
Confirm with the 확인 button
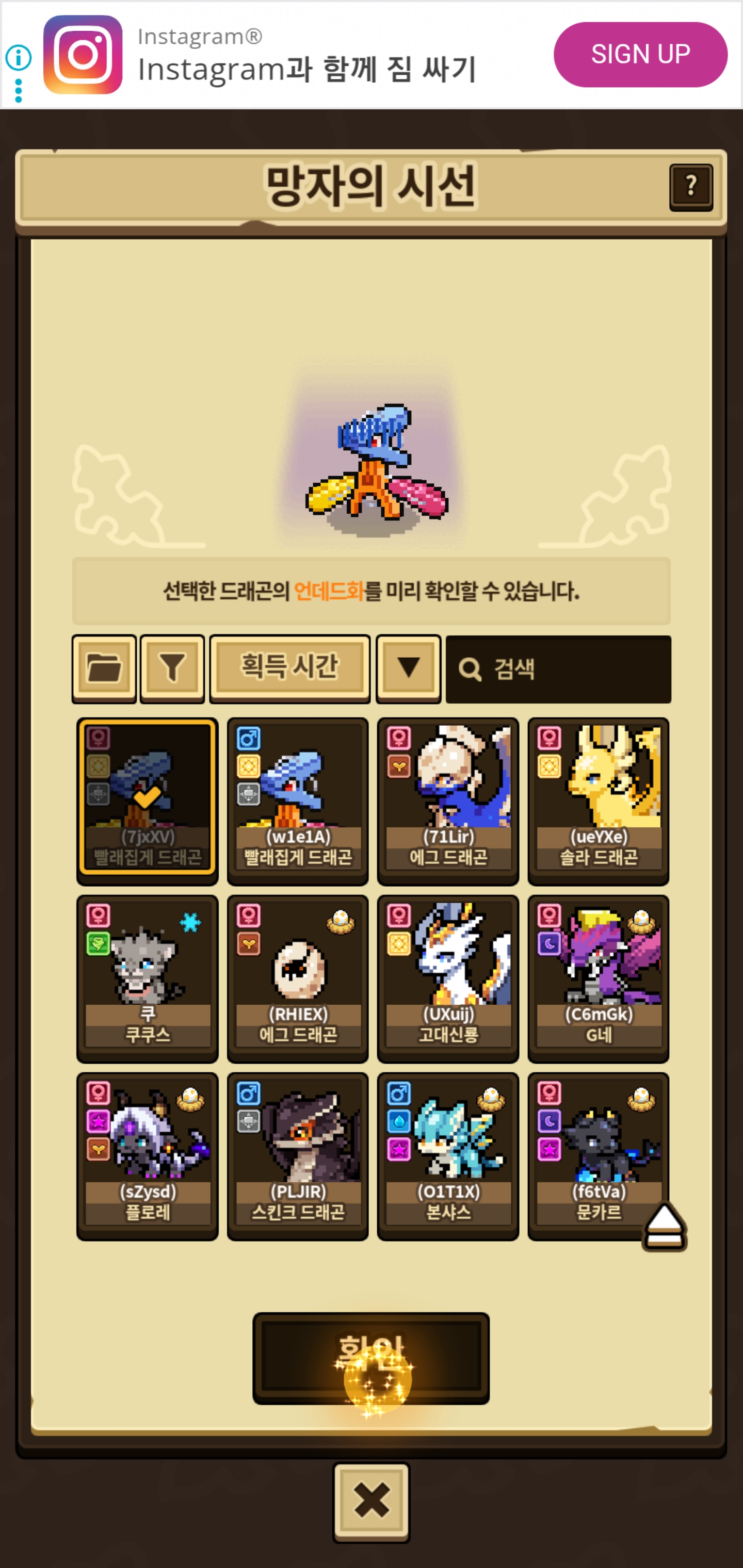pyautogui.click(x=371, y=1358)
